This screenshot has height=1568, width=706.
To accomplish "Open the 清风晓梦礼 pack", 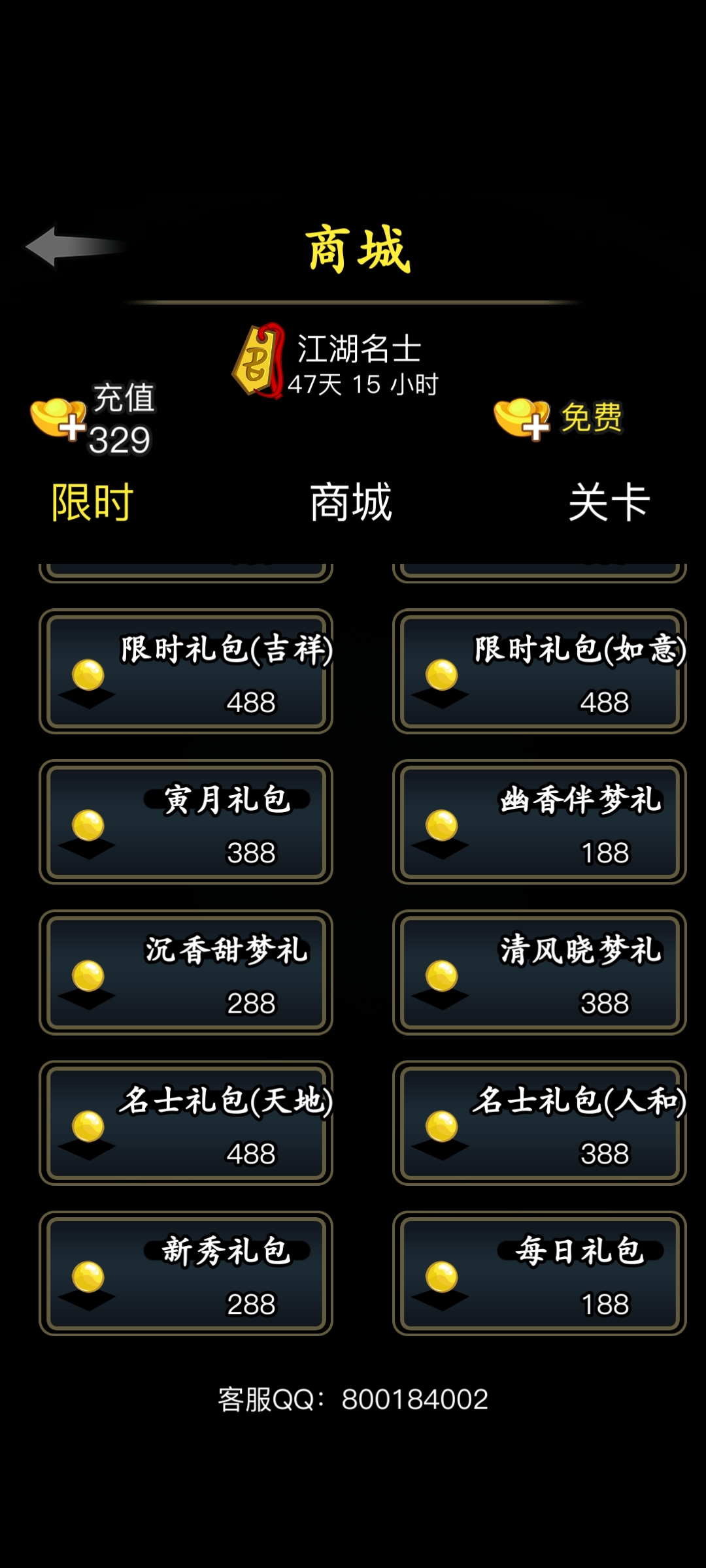I will (x=539, y=972).
